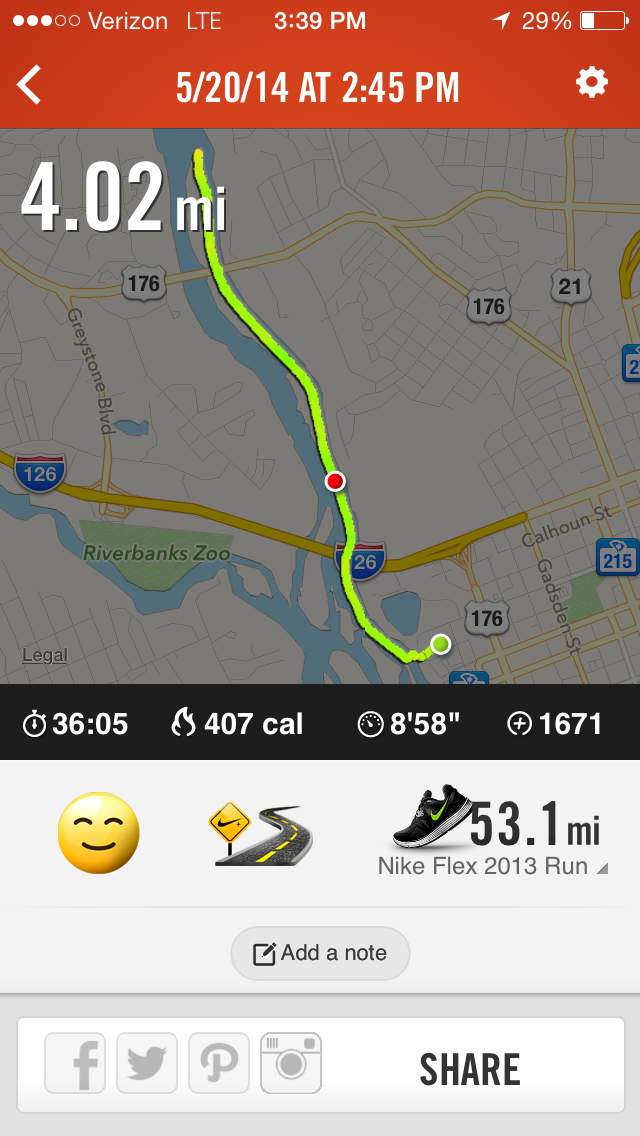This screenshot has height=1136, width=640.
Task: Share the run to Facebook
Action: pyautogui.click(x=75, y=1063)
